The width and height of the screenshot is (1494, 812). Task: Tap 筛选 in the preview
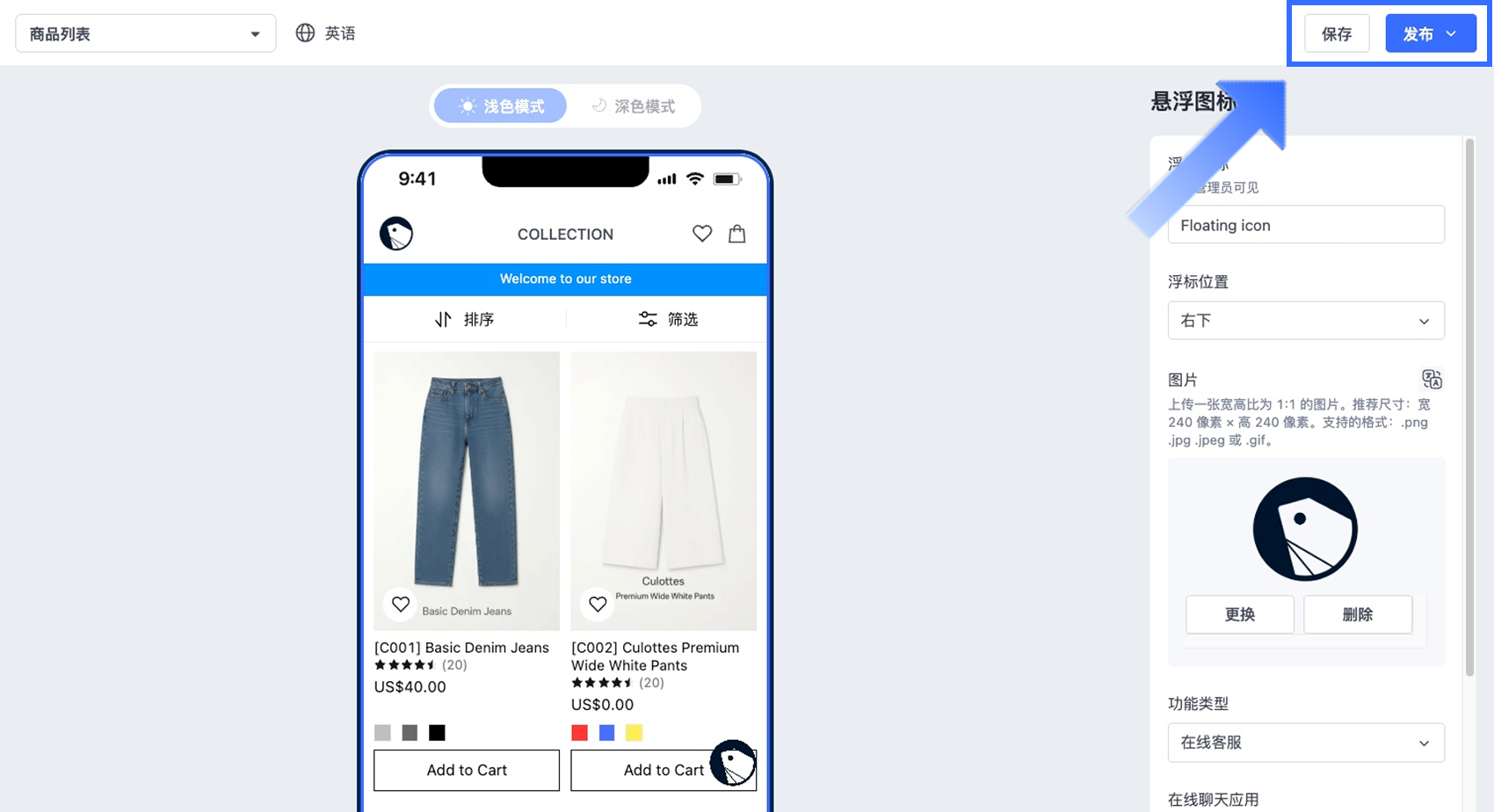pos(668,319)
